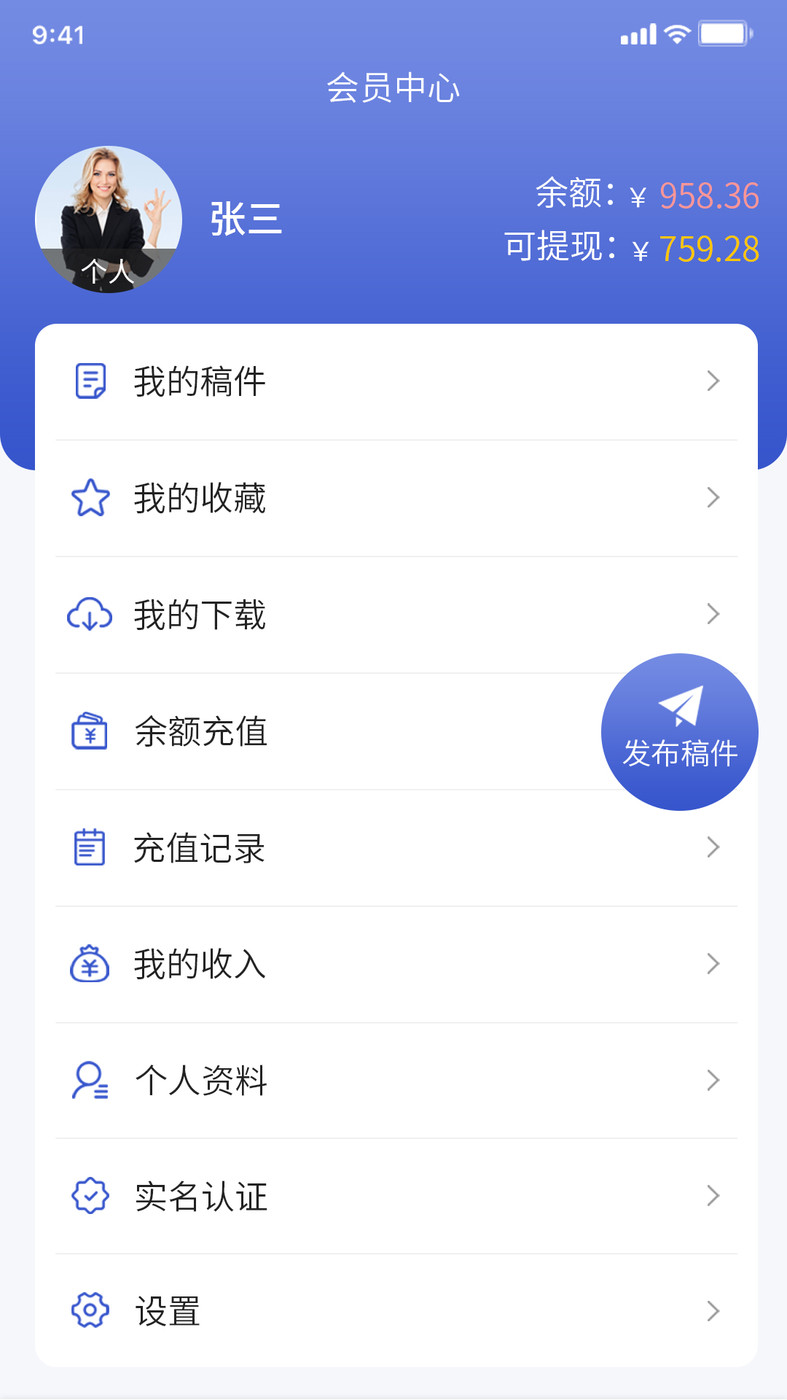This screenshot has width=787, height=1400.
Task: Select the 我的收入 money pouch icon
Action: 90,963
